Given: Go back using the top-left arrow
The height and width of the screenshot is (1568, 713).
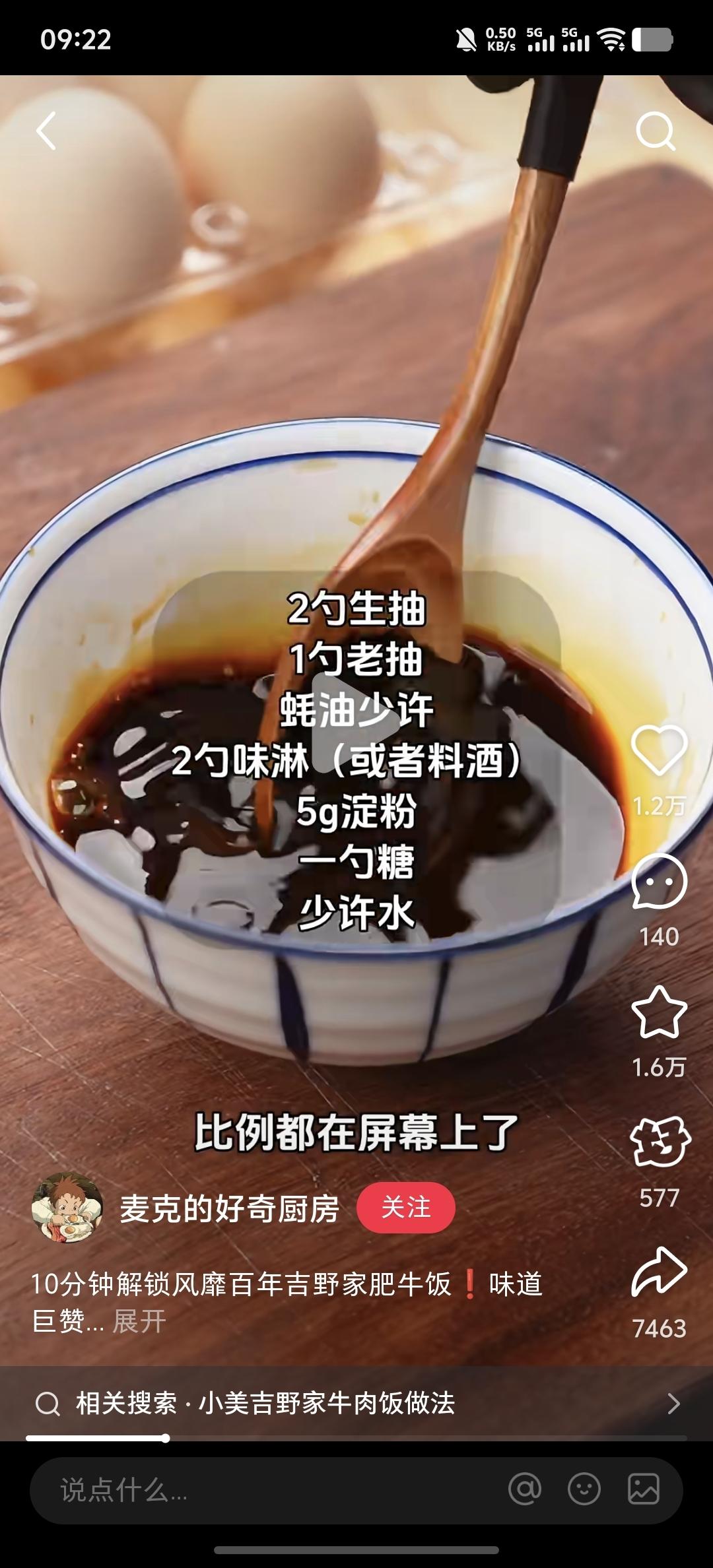Looking at the screenshot, I should 46,130.
